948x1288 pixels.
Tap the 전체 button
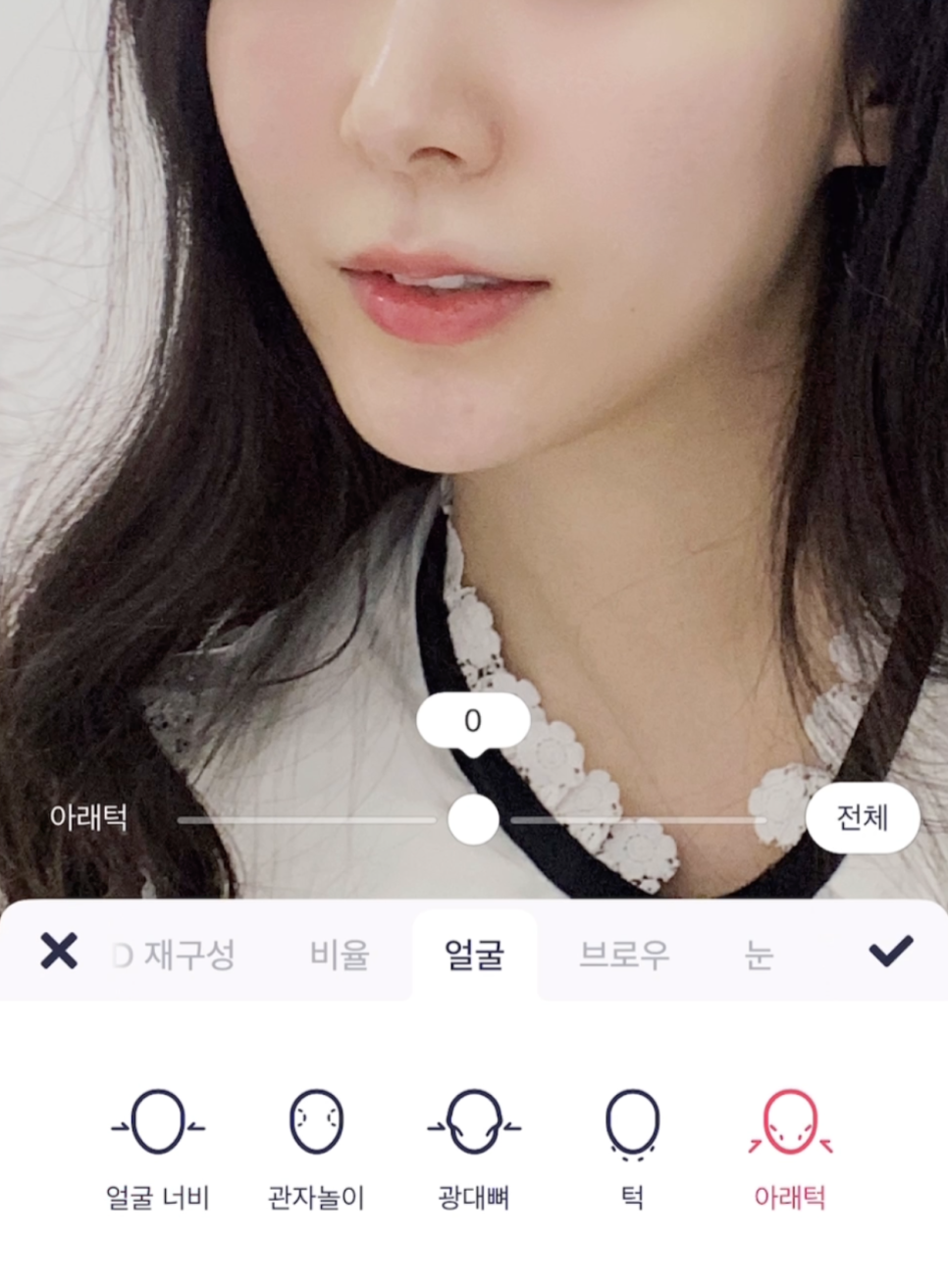tap(862, 817)
